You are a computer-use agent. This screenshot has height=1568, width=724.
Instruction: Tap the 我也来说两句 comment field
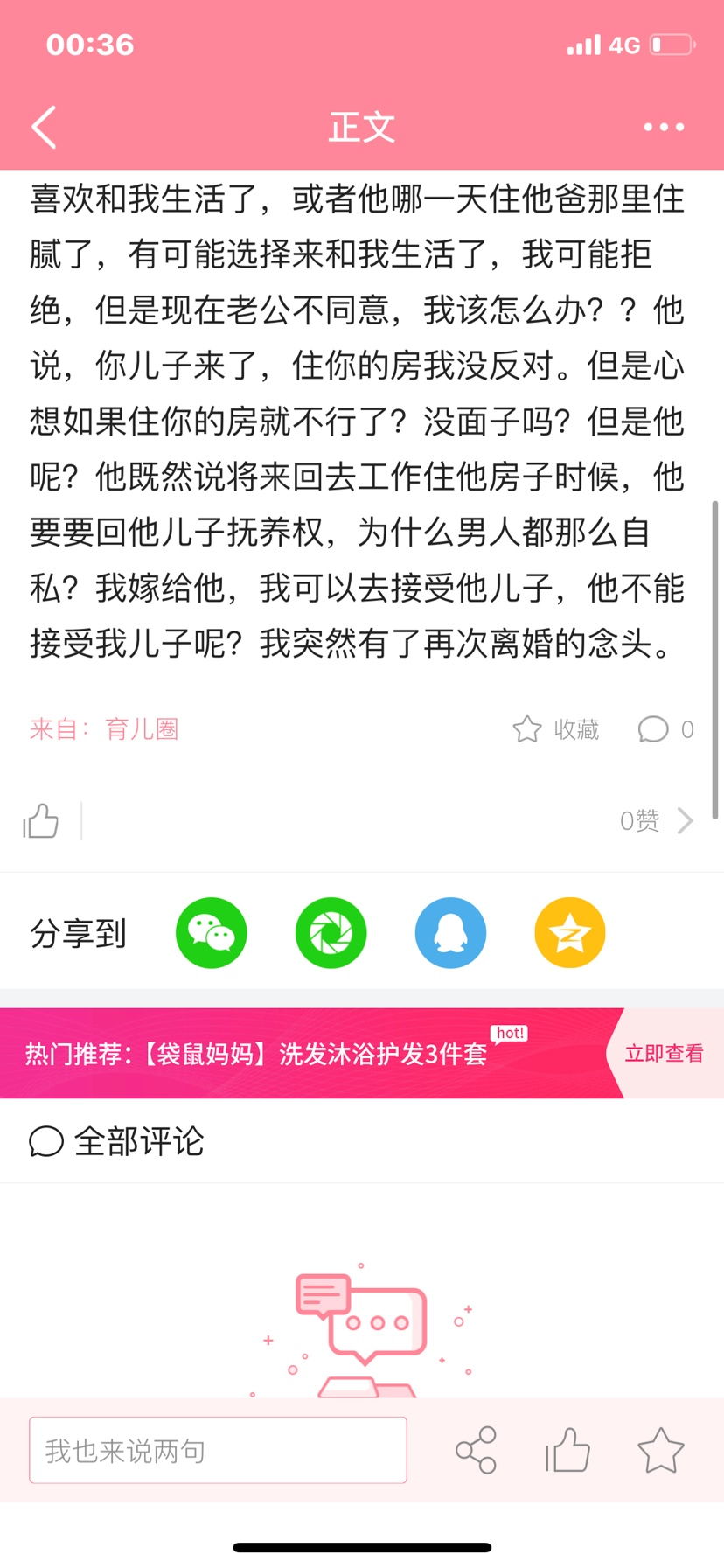point(218,1451)
